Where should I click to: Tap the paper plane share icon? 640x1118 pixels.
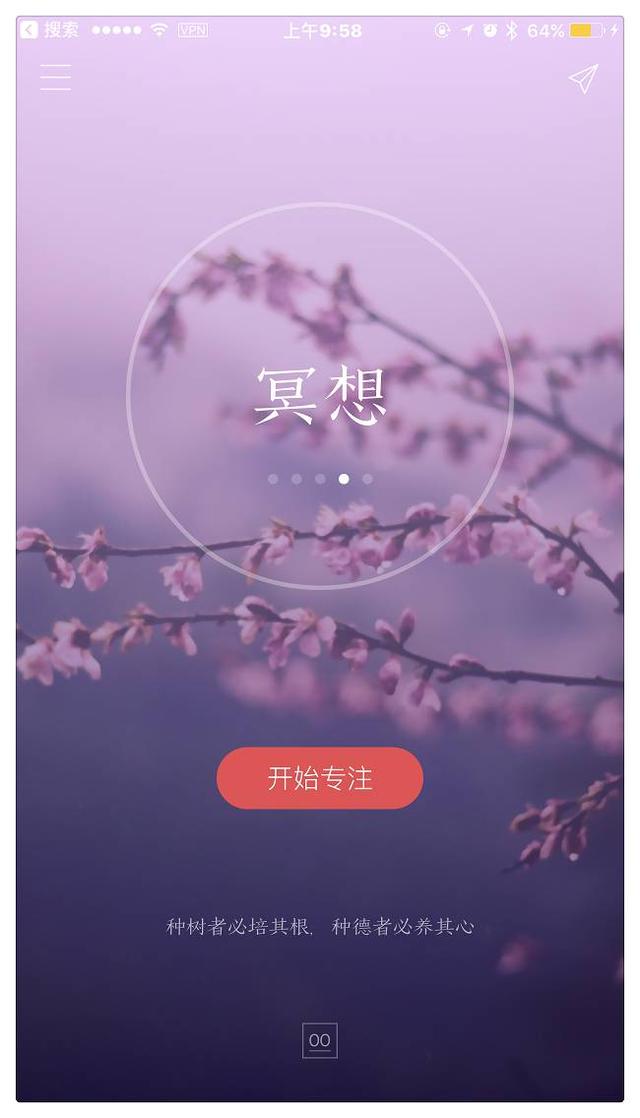pyautogui.click(x=583, y=79)
